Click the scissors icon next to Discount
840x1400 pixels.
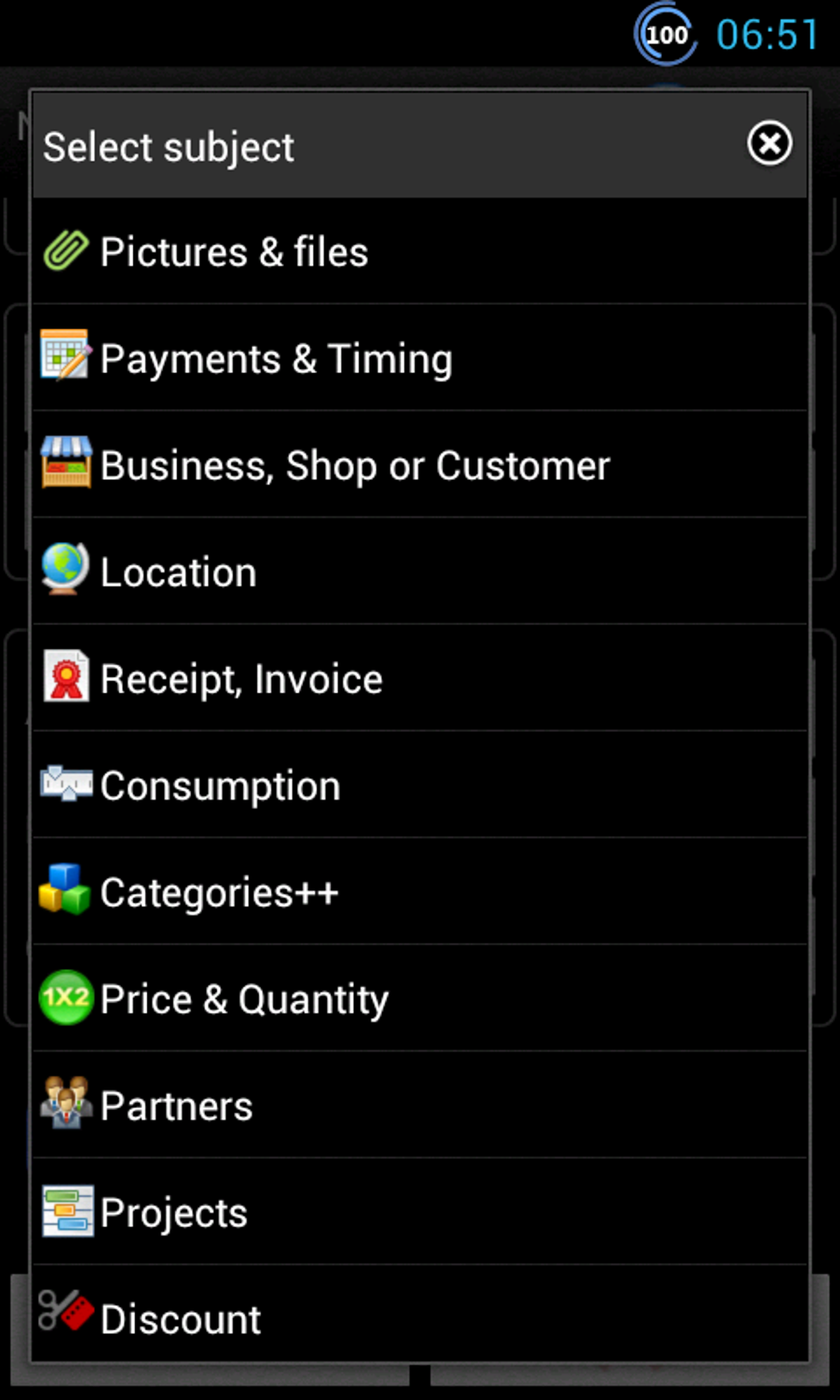65,1318
